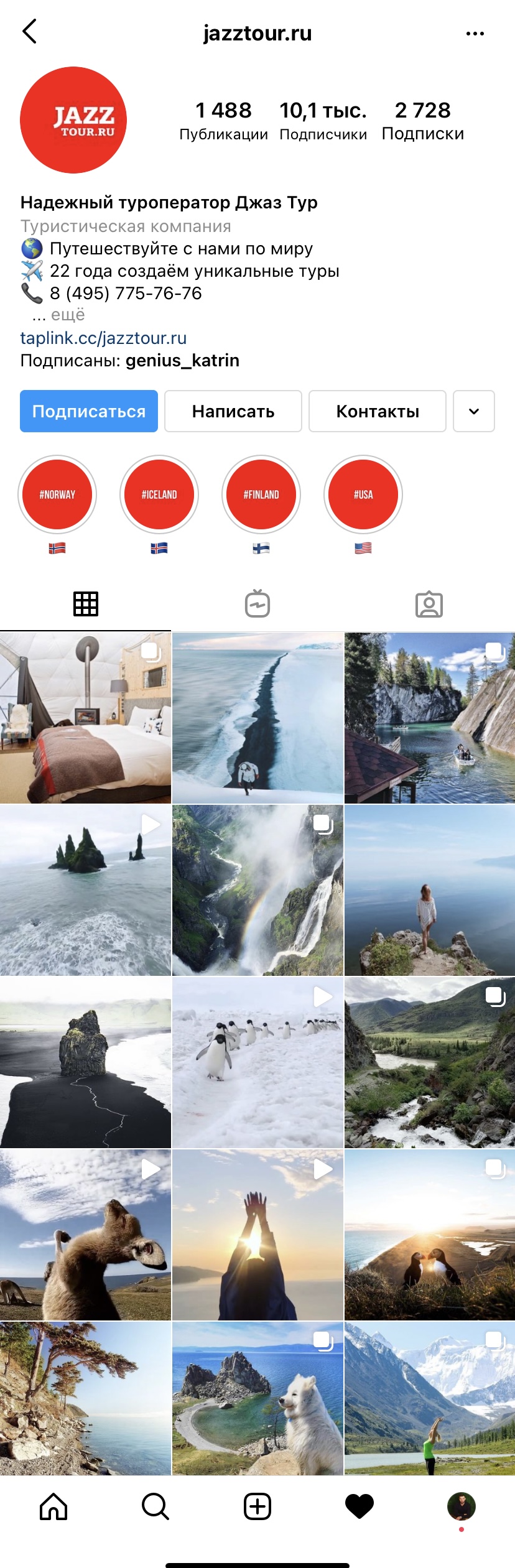Open the taplink.cc/jazztour.ru link

(x=103, y=338)
